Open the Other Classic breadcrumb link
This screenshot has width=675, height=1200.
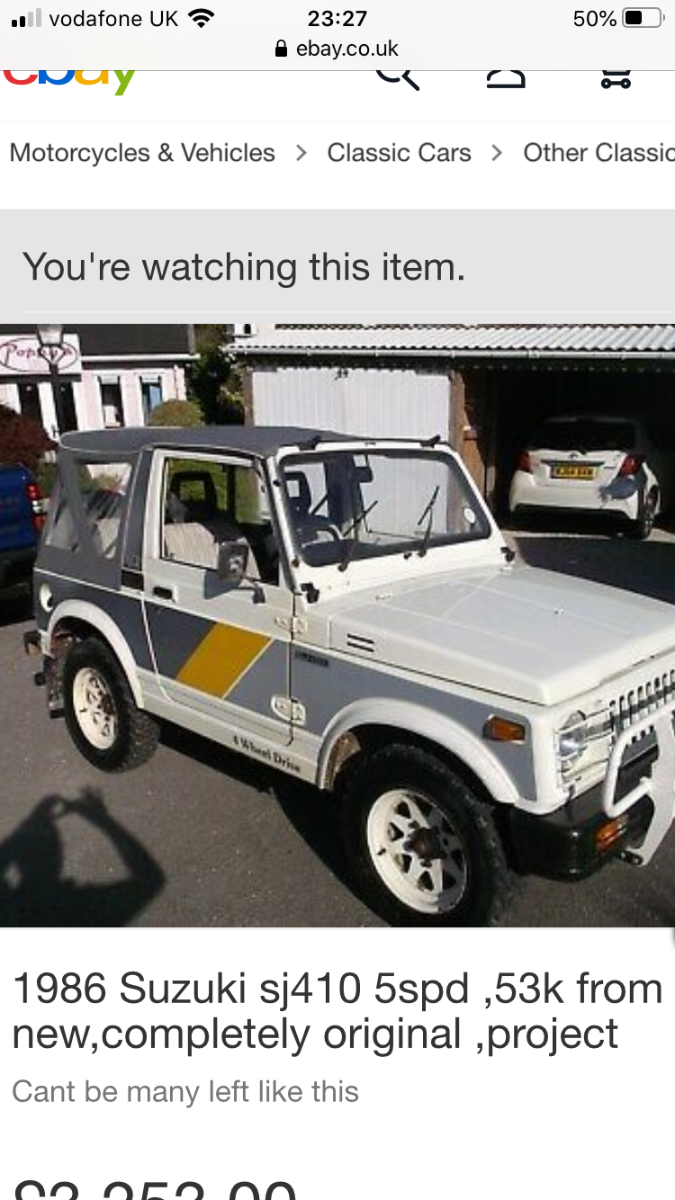599,153
